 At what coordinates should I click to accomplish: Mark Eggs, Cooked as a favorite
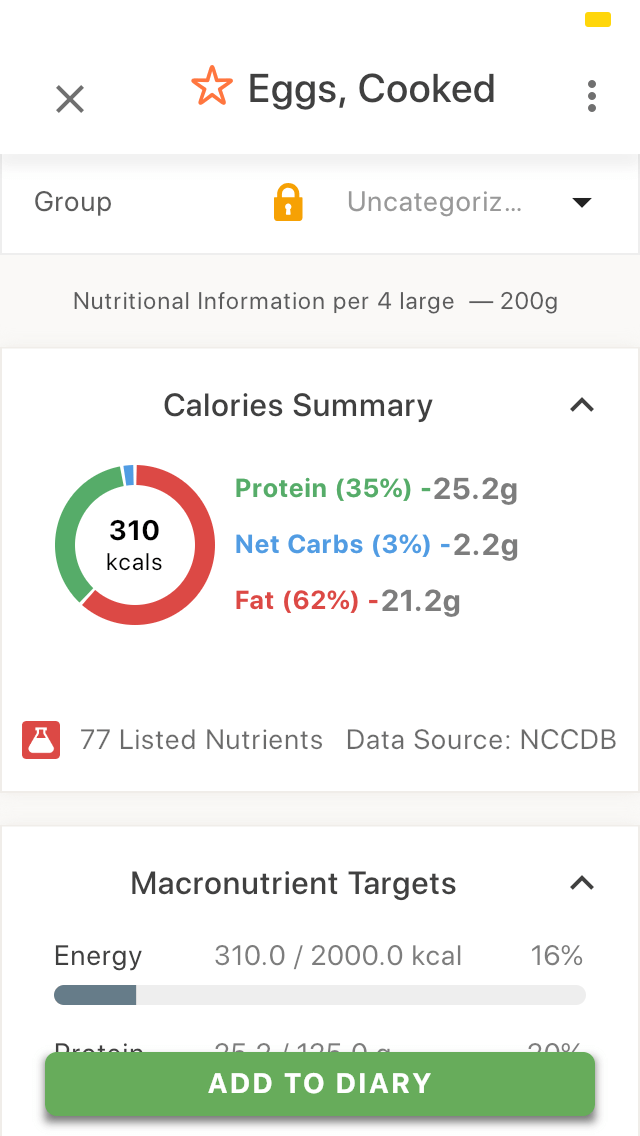click(x=212, y=86)
